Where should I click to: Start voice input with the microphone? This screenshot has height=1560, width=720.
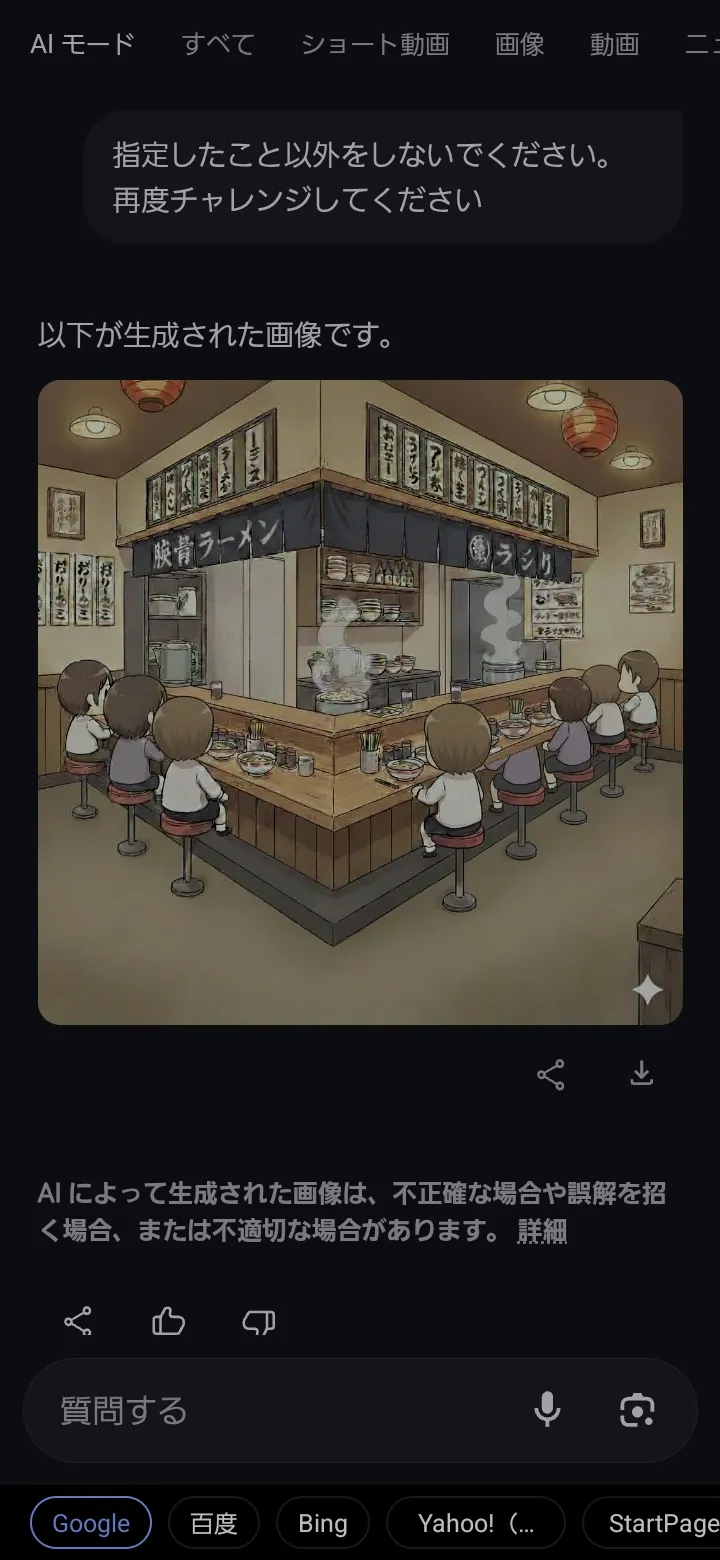(547, 1411)
